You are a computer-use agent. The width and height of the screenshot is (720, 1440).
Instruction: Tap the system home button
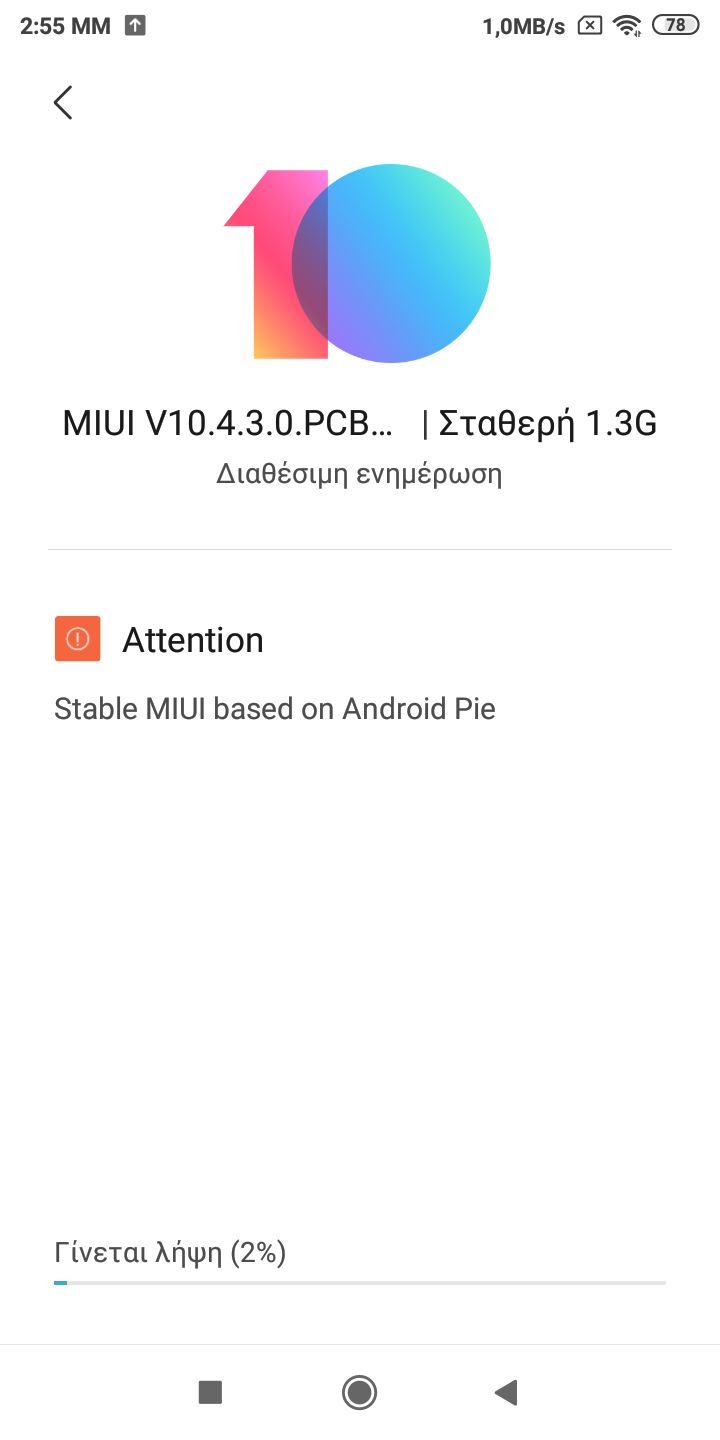click(x=359, y=1392)
